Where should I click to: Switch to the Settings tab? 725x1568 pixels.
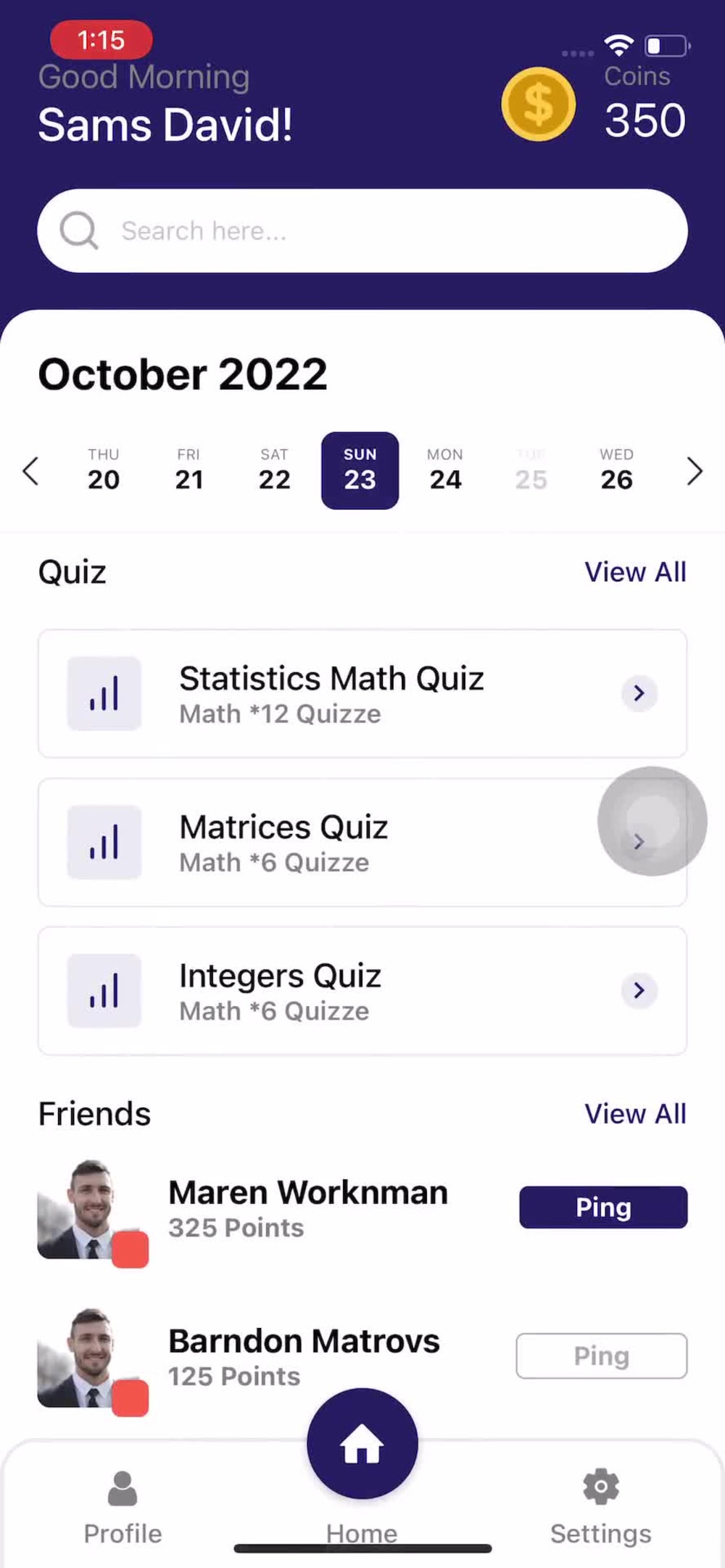[x=600, y=1509]
